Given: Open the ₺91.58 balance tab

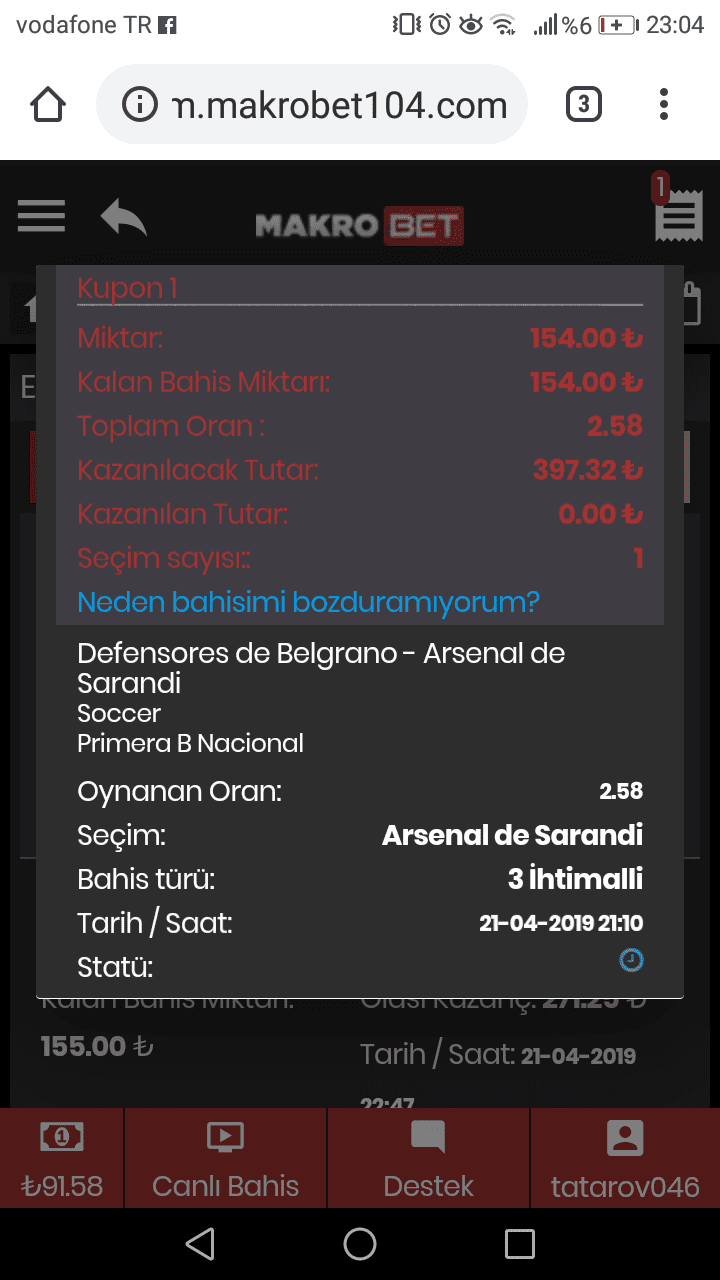Looking at the screenshot, I should tap(62, 1158).
